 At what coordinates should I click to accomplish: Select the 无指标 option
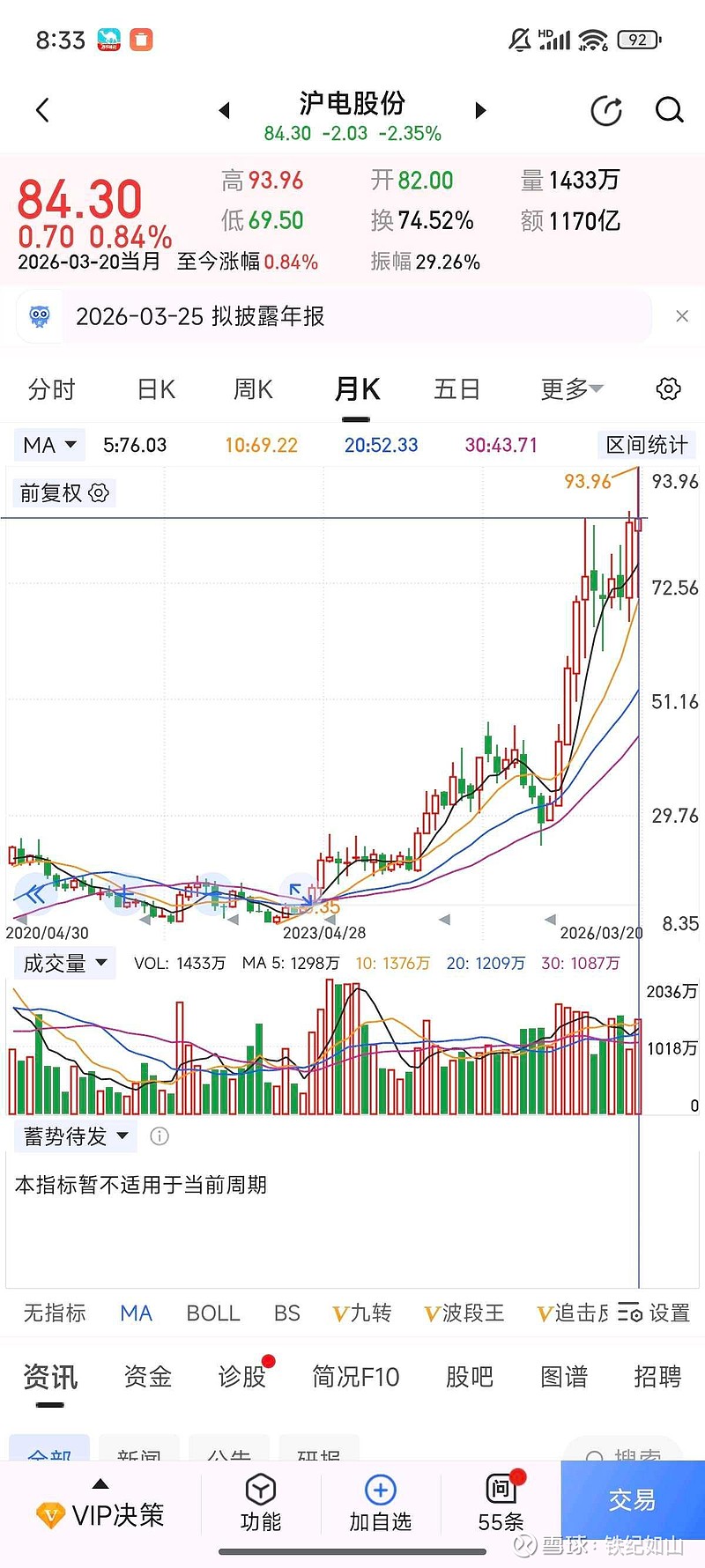(55, 1313)
